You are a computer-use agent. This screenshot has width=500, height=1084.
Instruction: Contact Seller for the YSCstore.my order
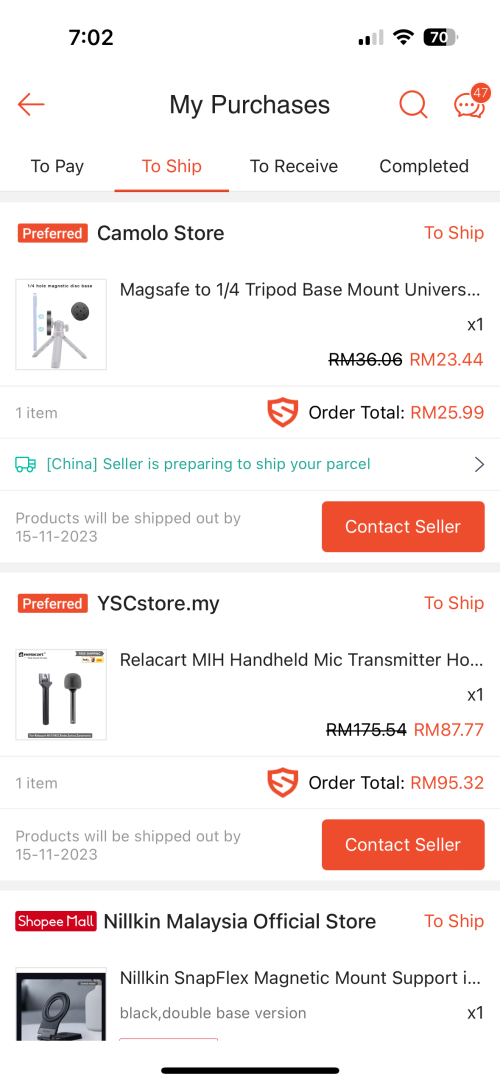pos(403,845)
